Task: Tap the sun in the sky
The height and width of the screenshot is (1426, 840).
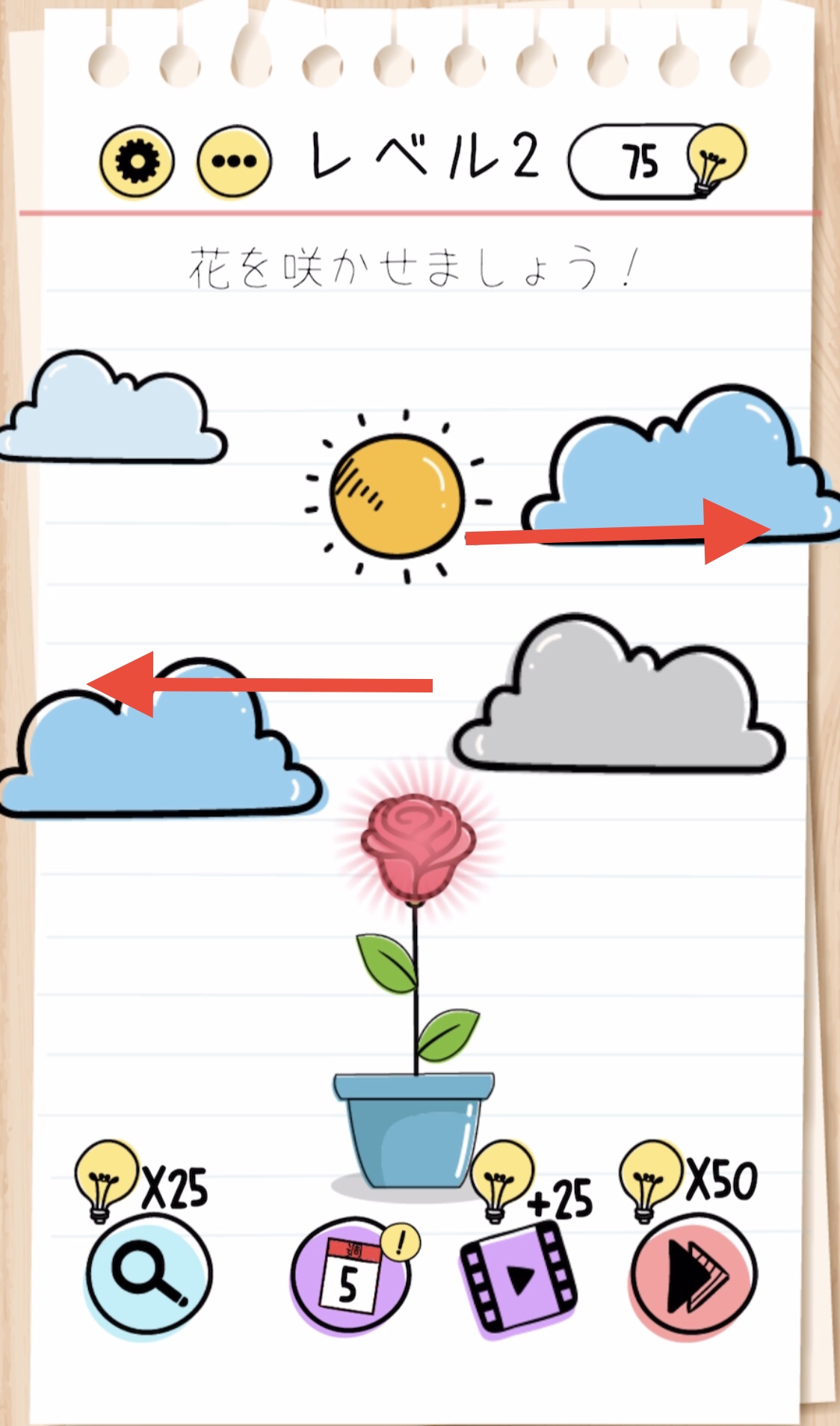Action: click(x=397, y=496)
